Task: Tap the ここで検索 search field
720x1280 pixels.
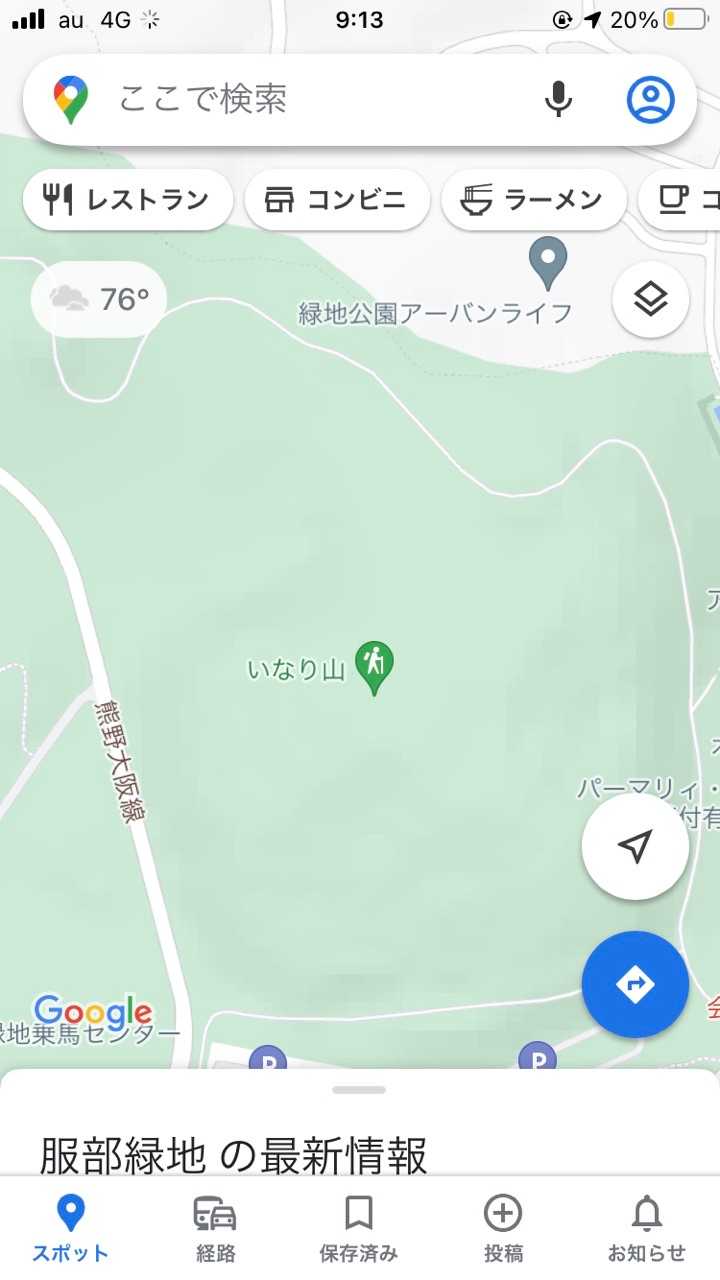Action: pos(300,100)
